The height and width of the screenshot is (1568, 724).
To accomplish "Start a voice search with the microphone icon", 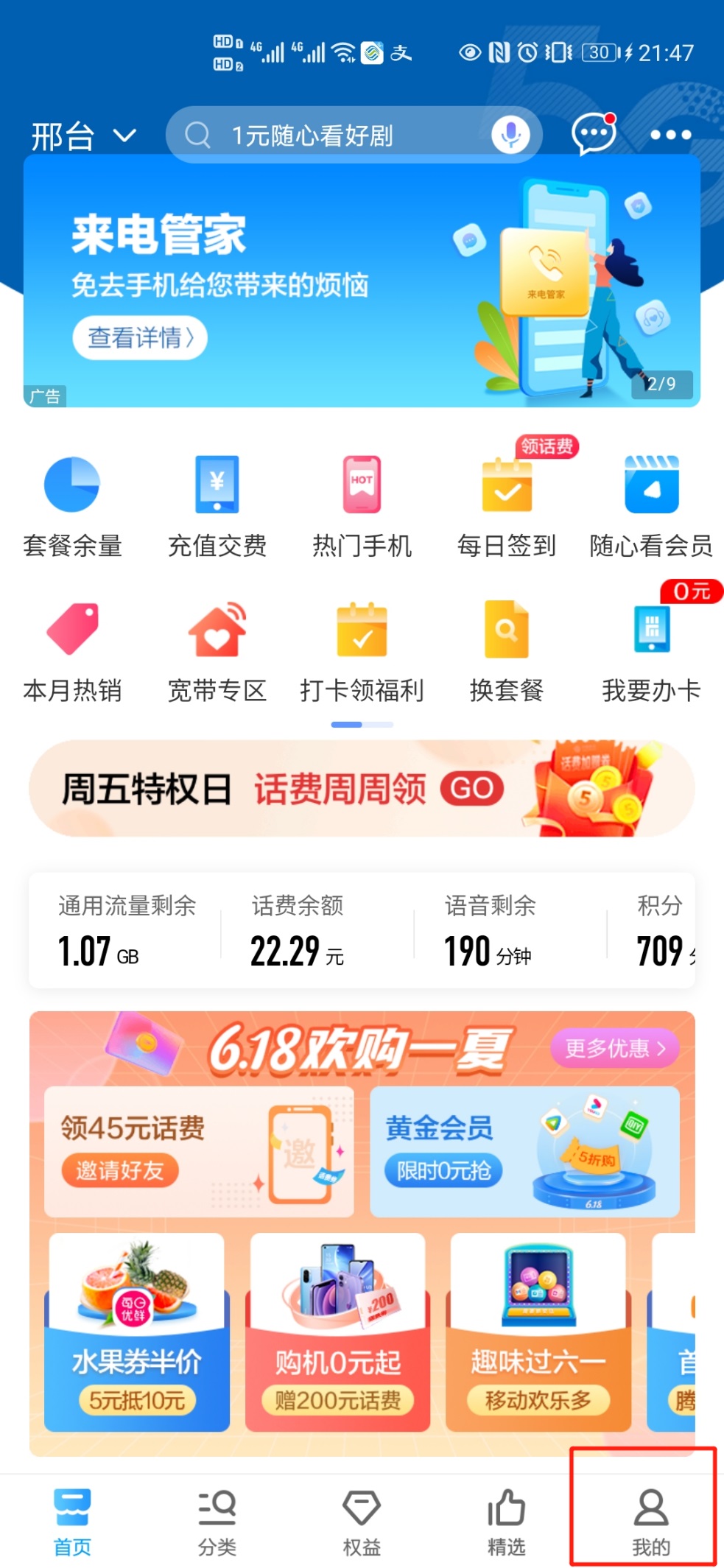I will (x=510, y=134).
